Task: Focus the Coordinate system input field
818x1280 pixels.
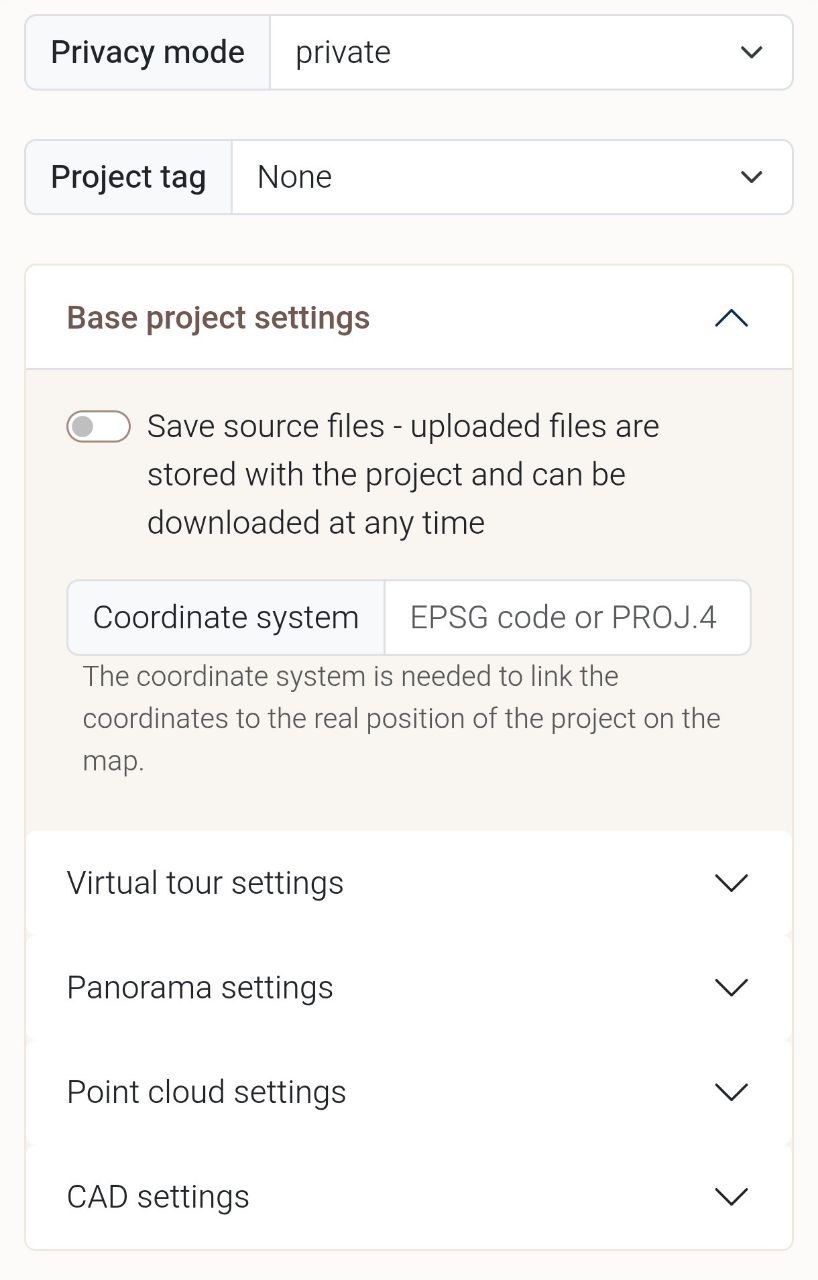Action: click(566, 618)
